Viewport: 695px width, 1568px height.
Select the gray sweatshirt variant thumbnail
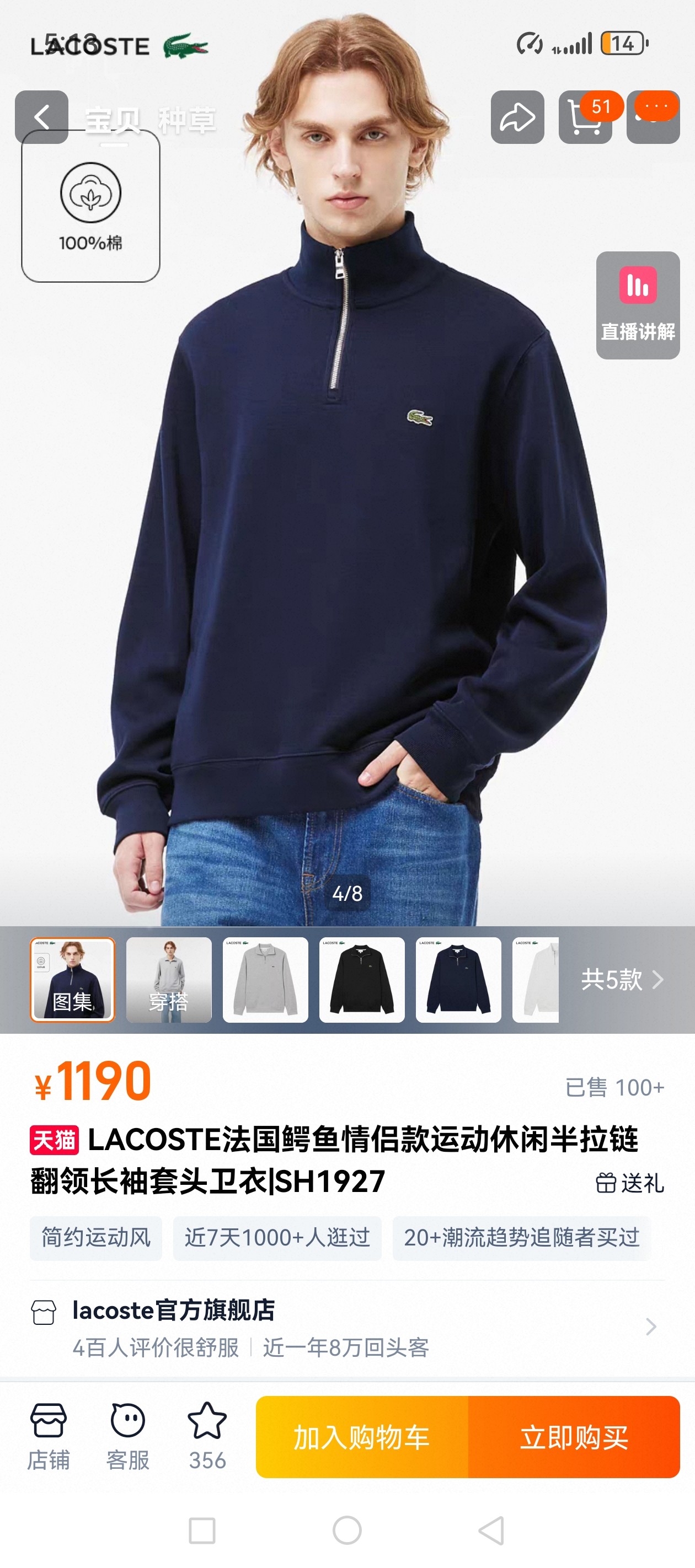(x=265, y=979)
